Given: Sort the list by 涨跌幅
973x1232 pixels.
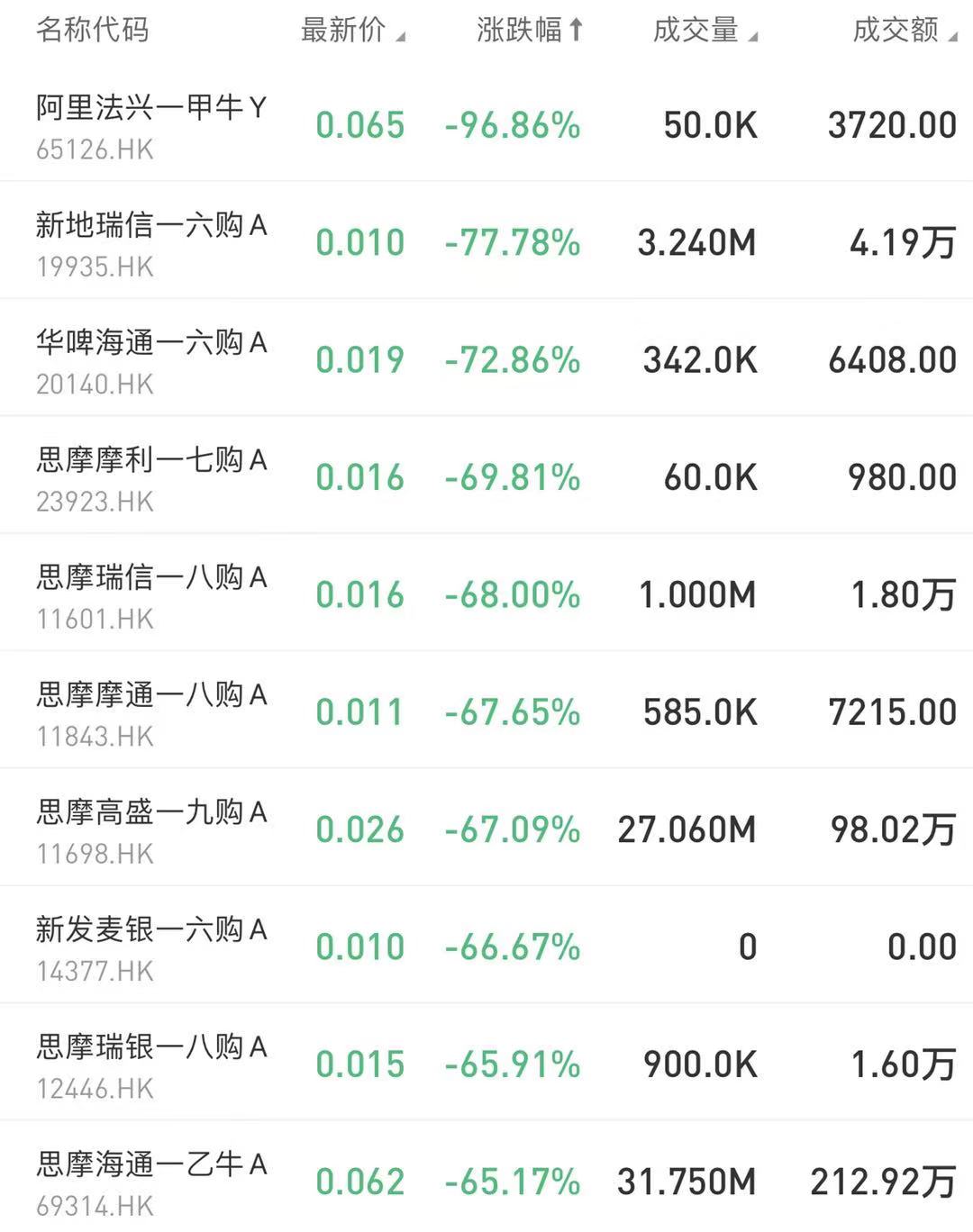Looking at the screenshot, I should 530,31.
